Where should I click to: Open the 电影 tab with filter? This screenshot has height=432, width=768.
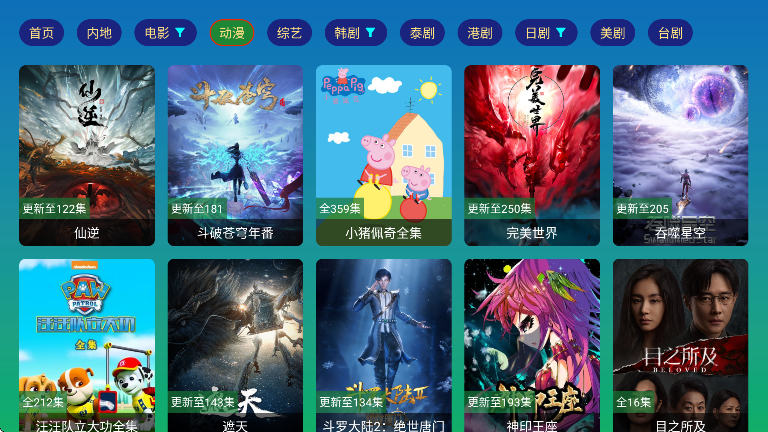coord(165,33)
